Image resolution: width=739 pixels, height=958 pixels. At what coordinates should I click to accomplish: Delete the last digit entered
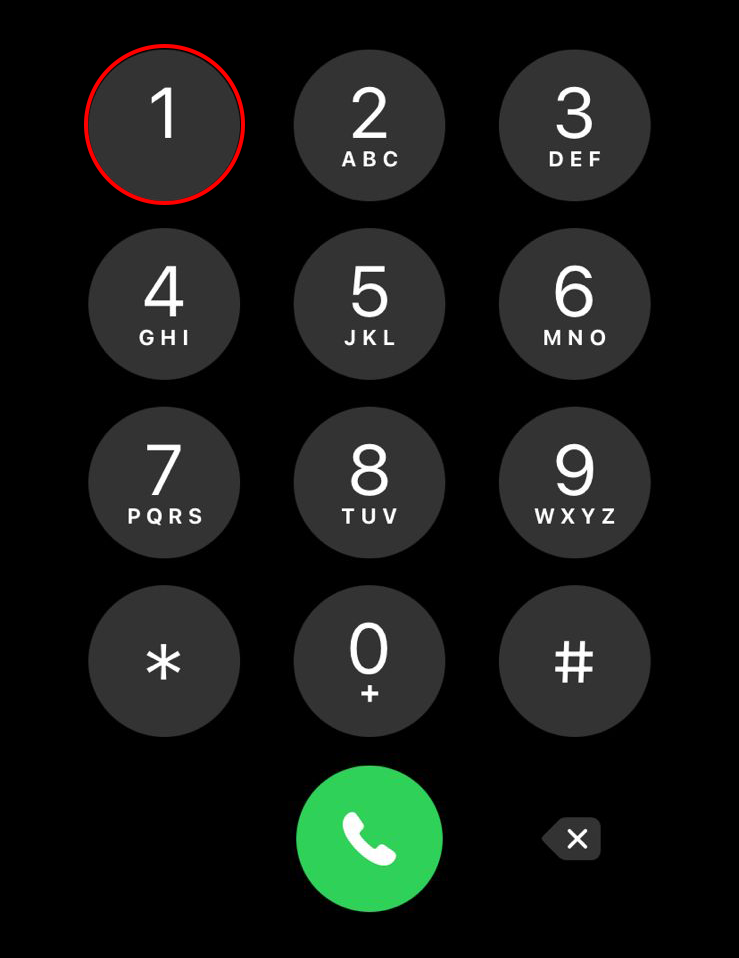[x=571, y=840]
